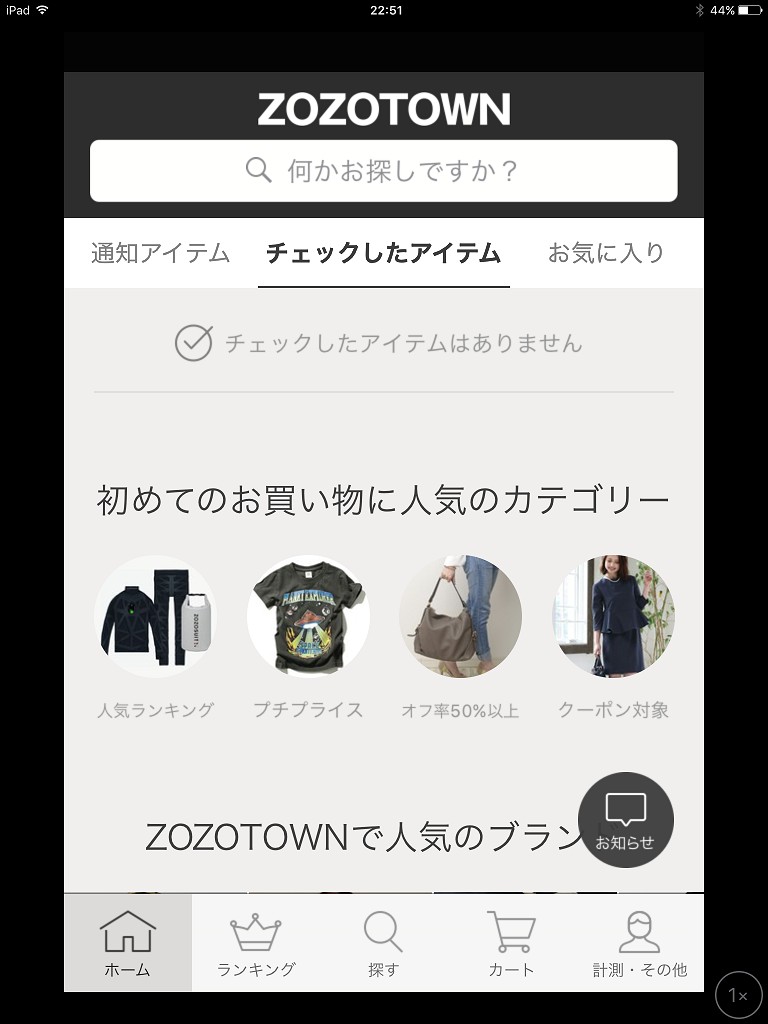Open the お知らせ notices button
Image resolution: width=768 pixels, height=1024 pixels.
tap(626, 819)
